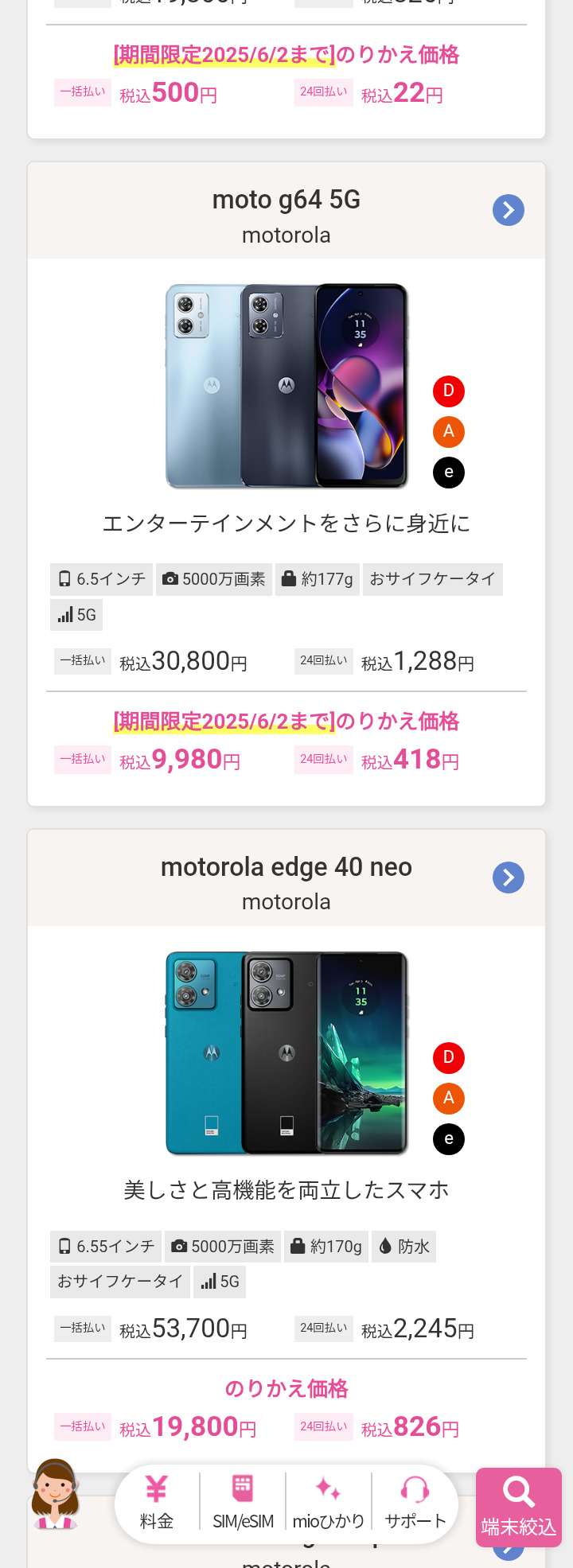This screenshot has height=1568, width=573.
Task: View the motorola edge 40 neo image
Action: (x=286, y=1052)
